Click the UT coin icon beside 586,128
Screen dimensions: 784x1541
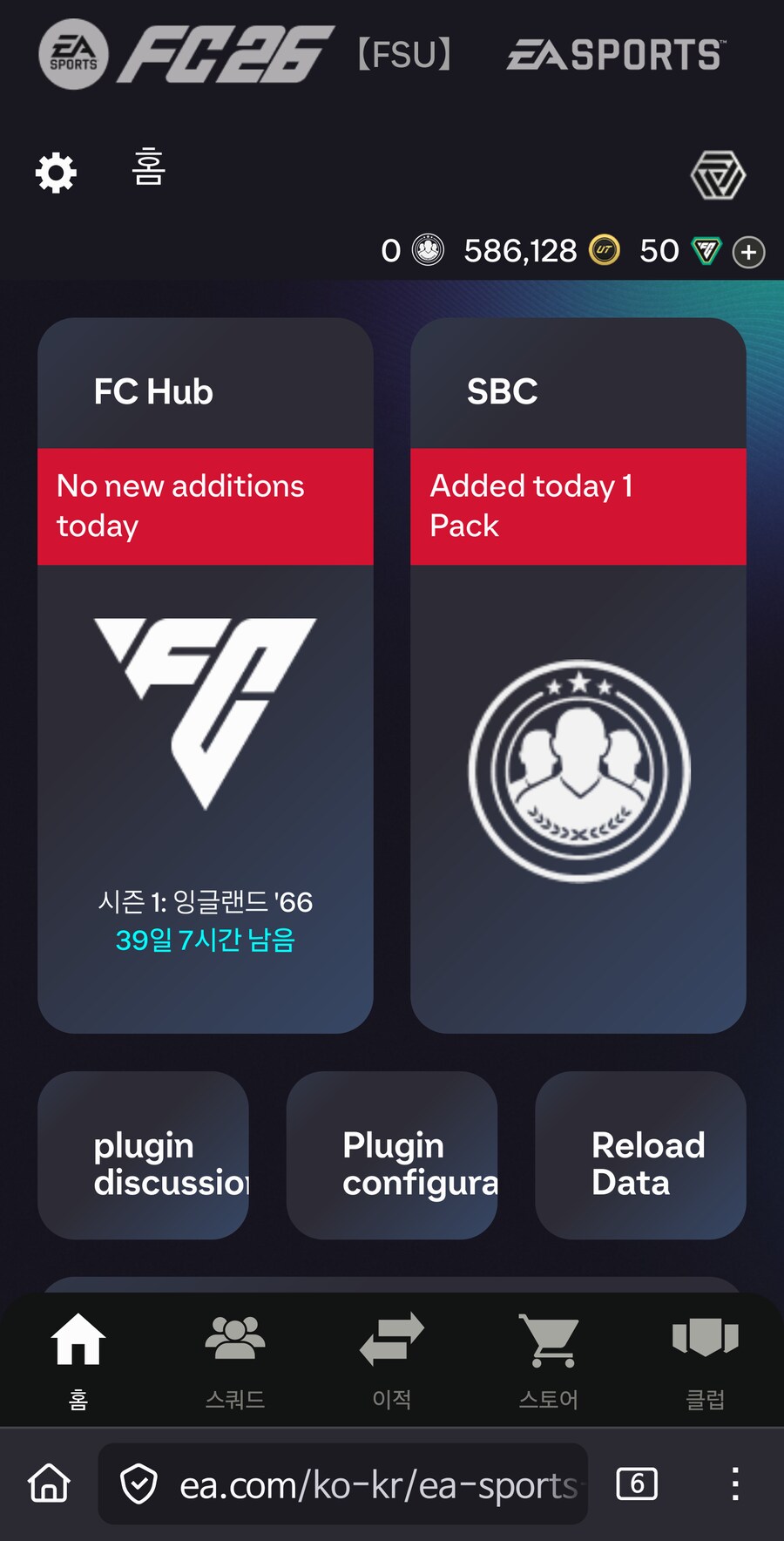tap(603, 251)
